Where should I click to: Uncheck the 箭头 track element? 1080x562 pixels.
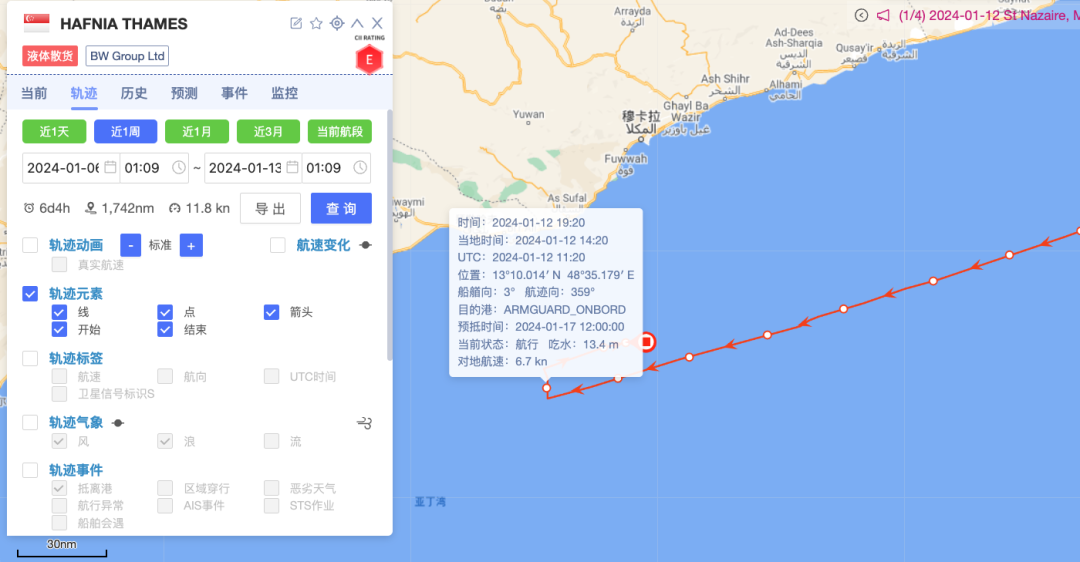pos(272,312)
